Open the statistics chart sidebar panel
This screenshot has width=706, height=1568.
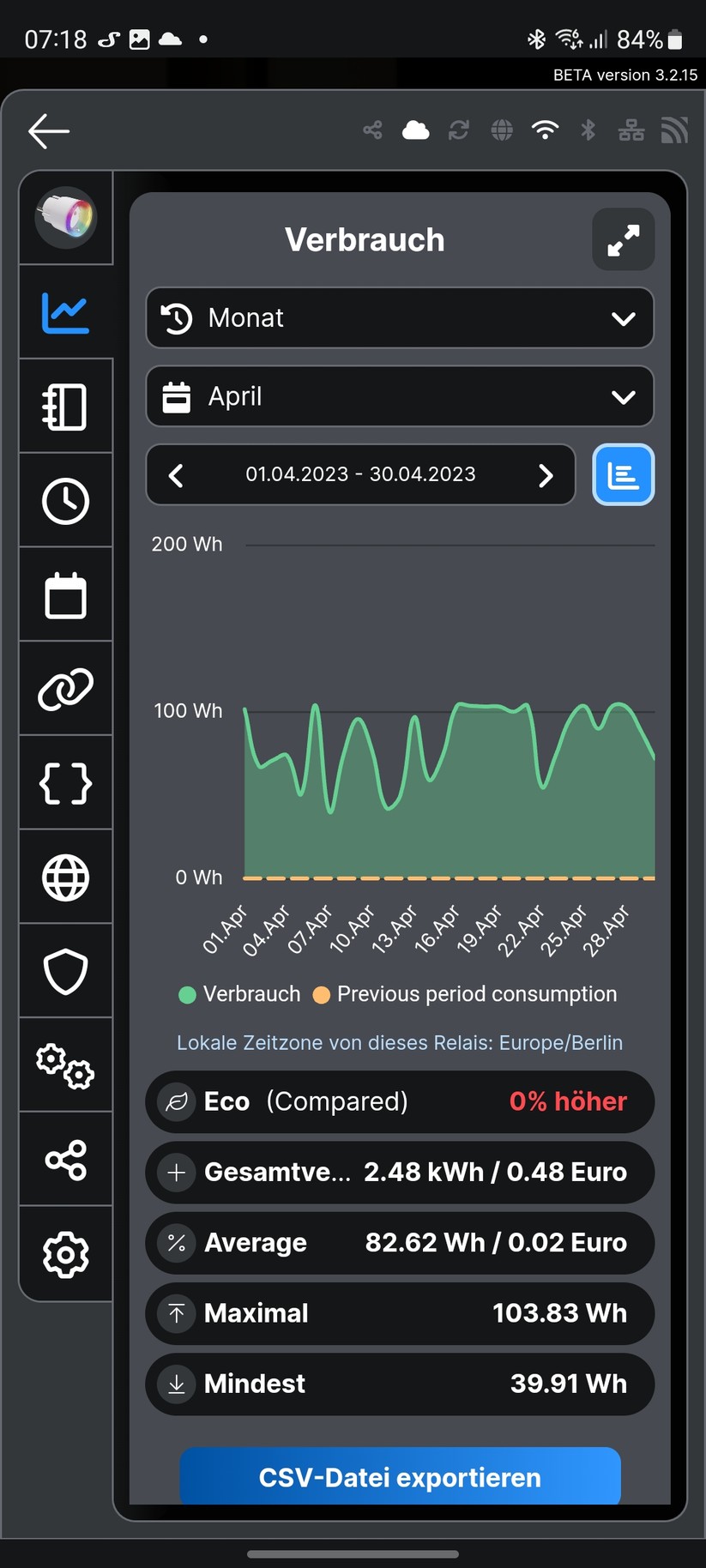pyautogui.click(x=64, y=313)
